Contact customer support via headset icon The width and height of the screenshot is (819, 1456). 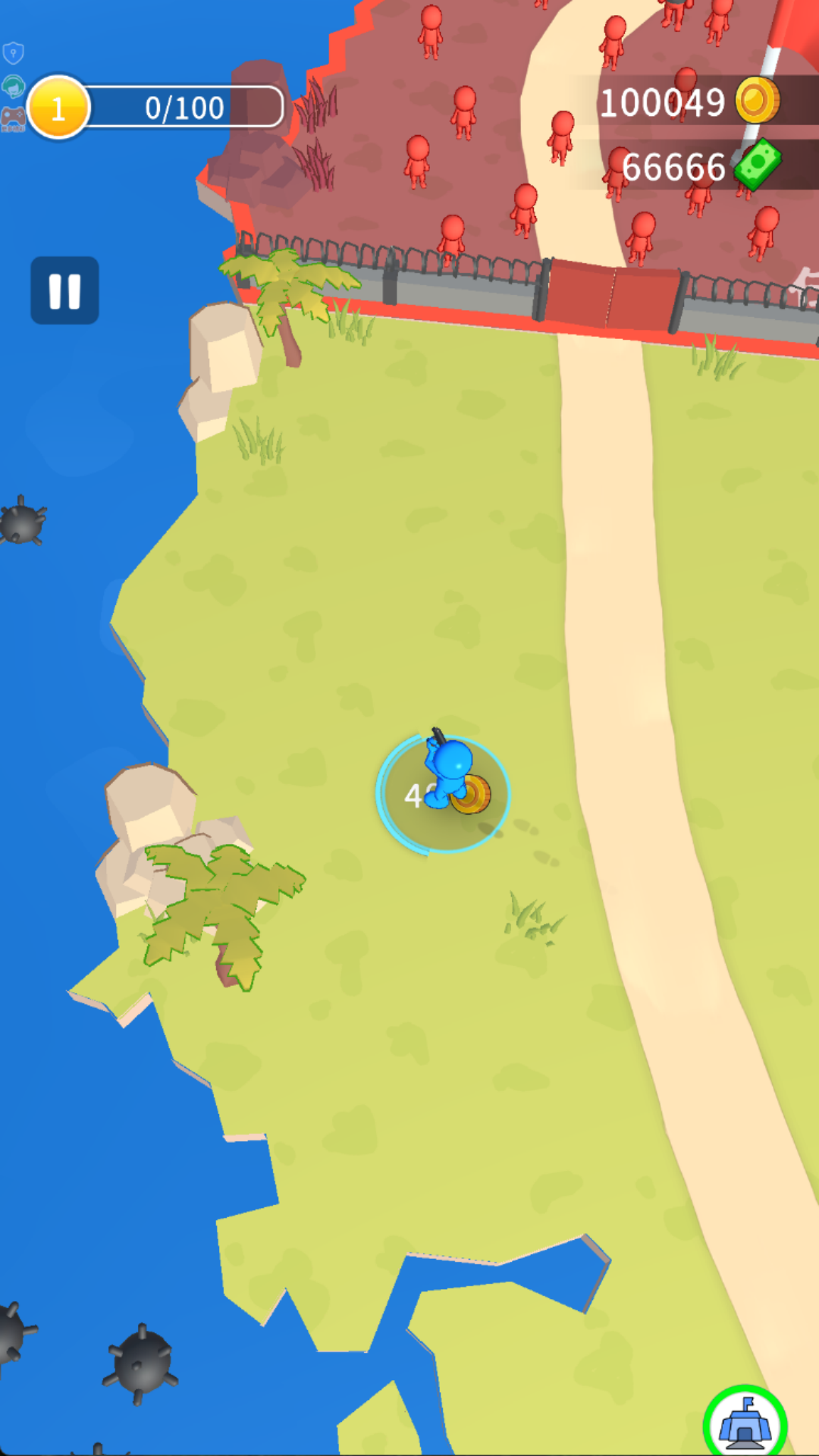tap(14, 86)
